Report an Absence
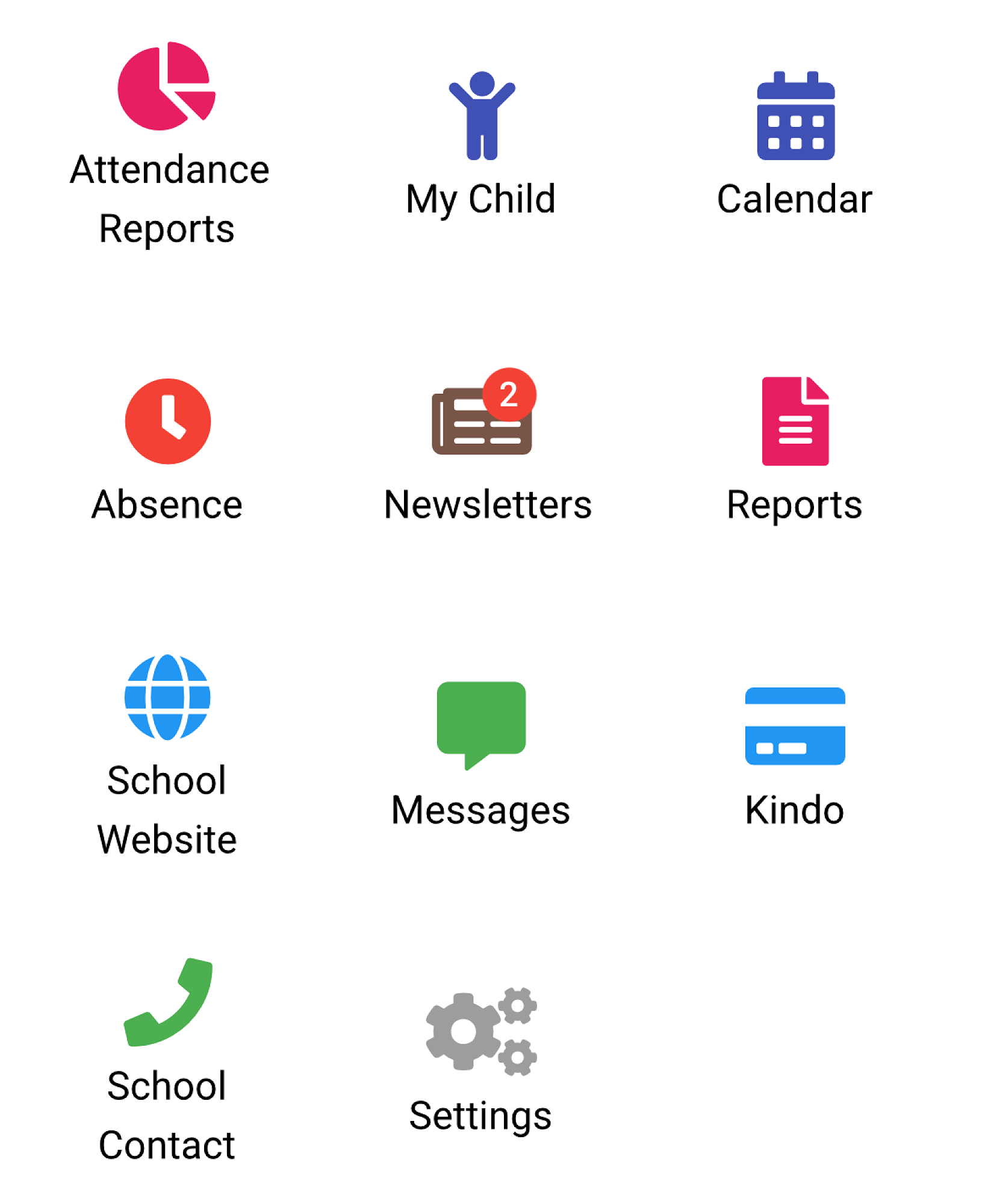Screen dimensions: 991x1204 pyautogui.click(x=167, y=421)
